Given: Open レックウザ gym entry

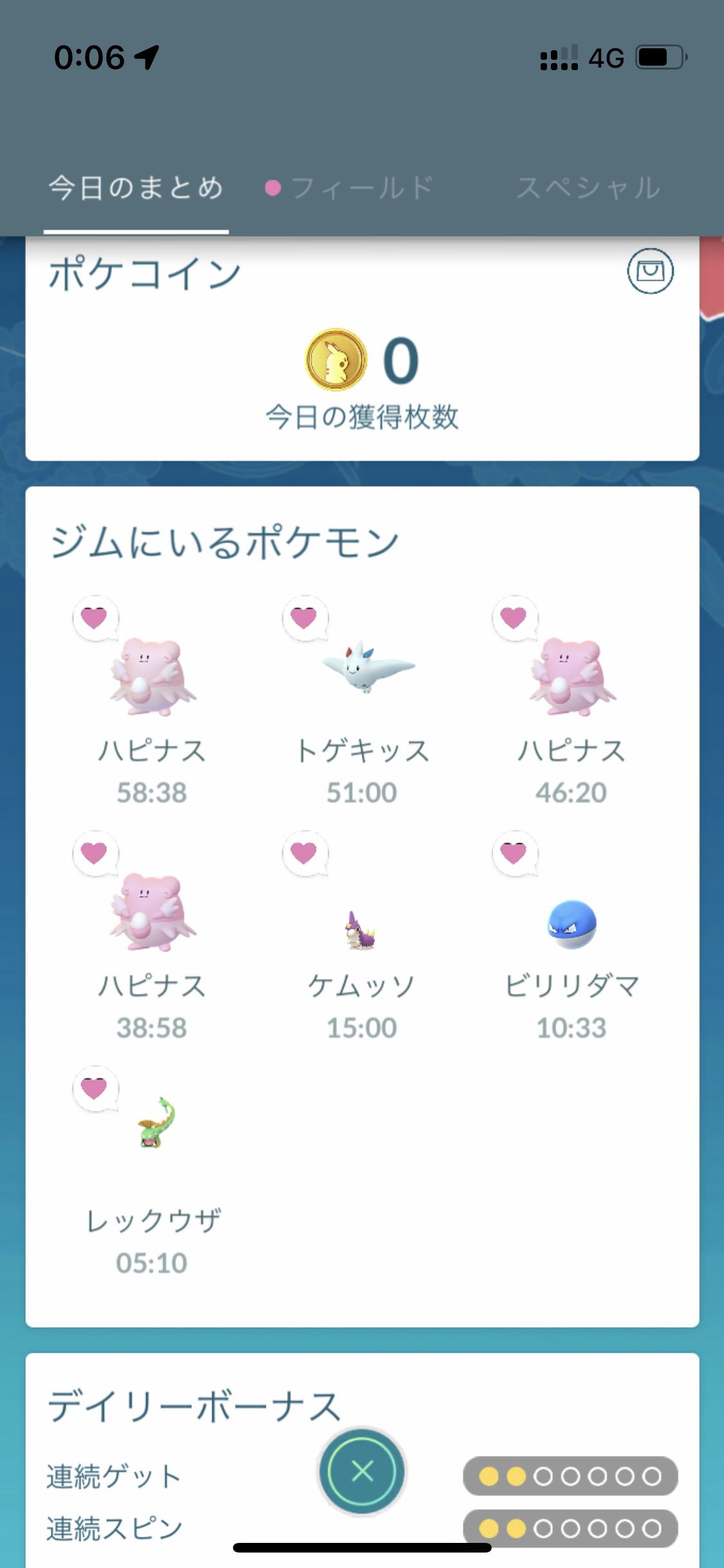Looking at the screenshot, I should tap(152, 1171).
